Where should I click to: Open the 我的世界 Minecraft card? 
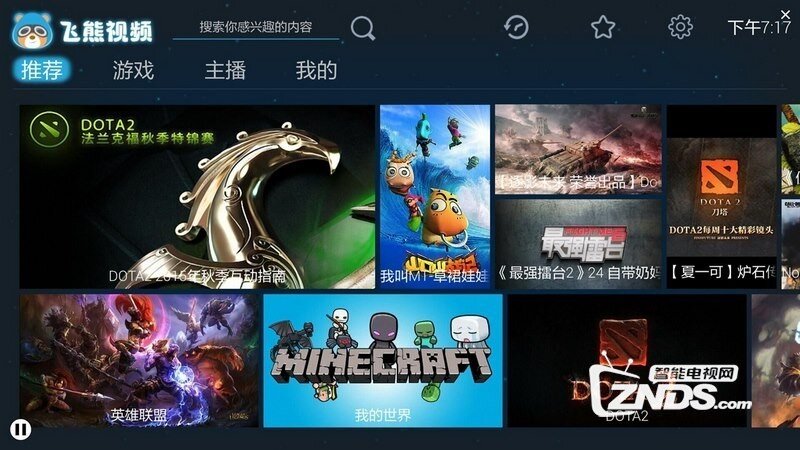click(383, 360)
